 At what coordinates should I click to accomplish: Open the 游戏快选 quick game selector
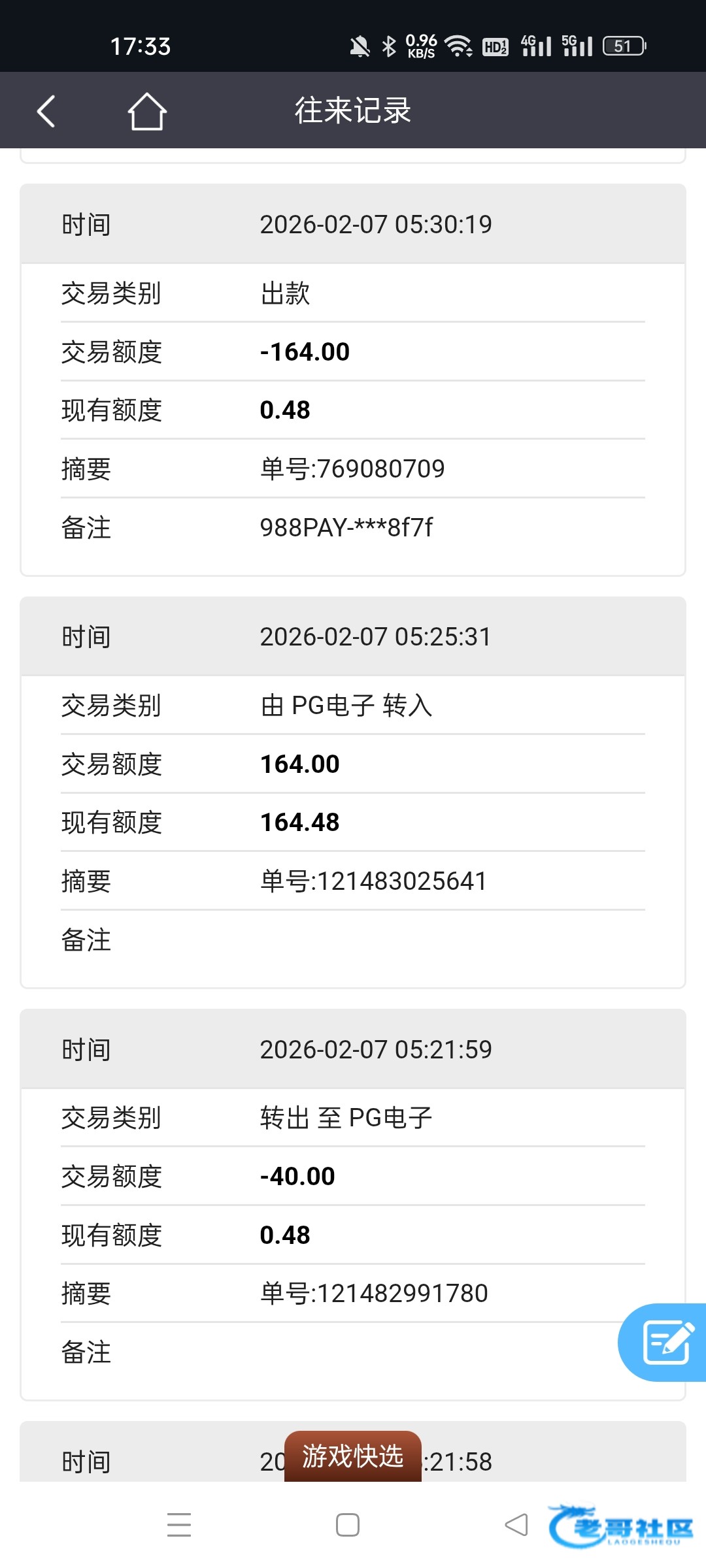click(353, 1456)
